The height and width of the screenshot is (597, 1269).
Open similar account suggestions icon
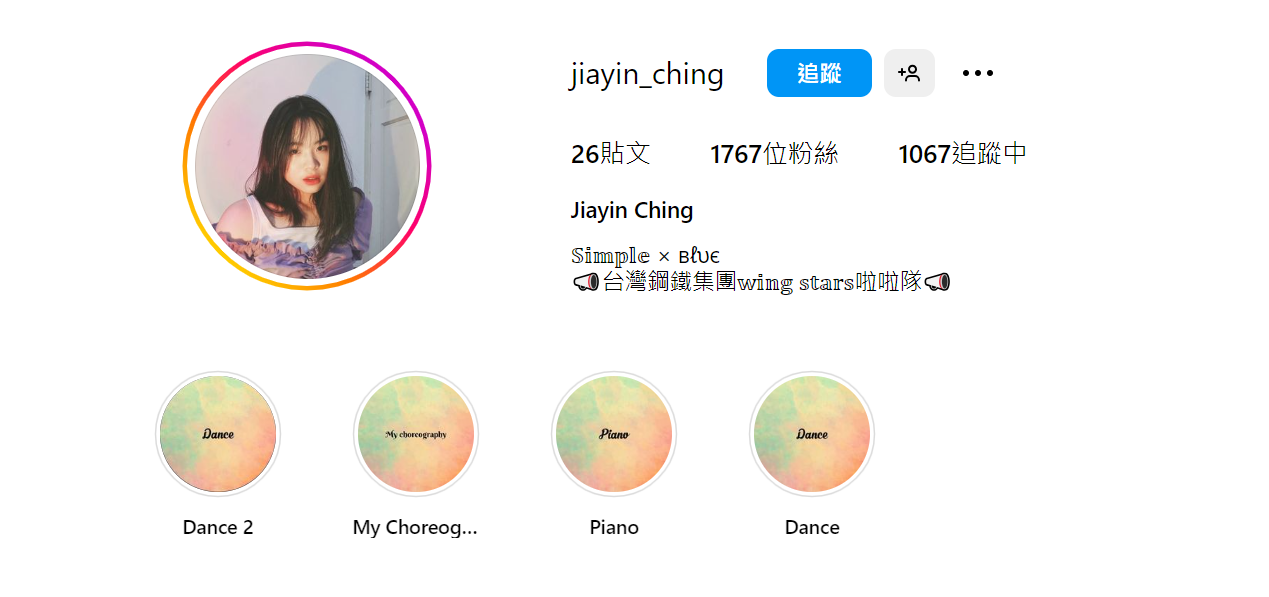click(909, 73)
